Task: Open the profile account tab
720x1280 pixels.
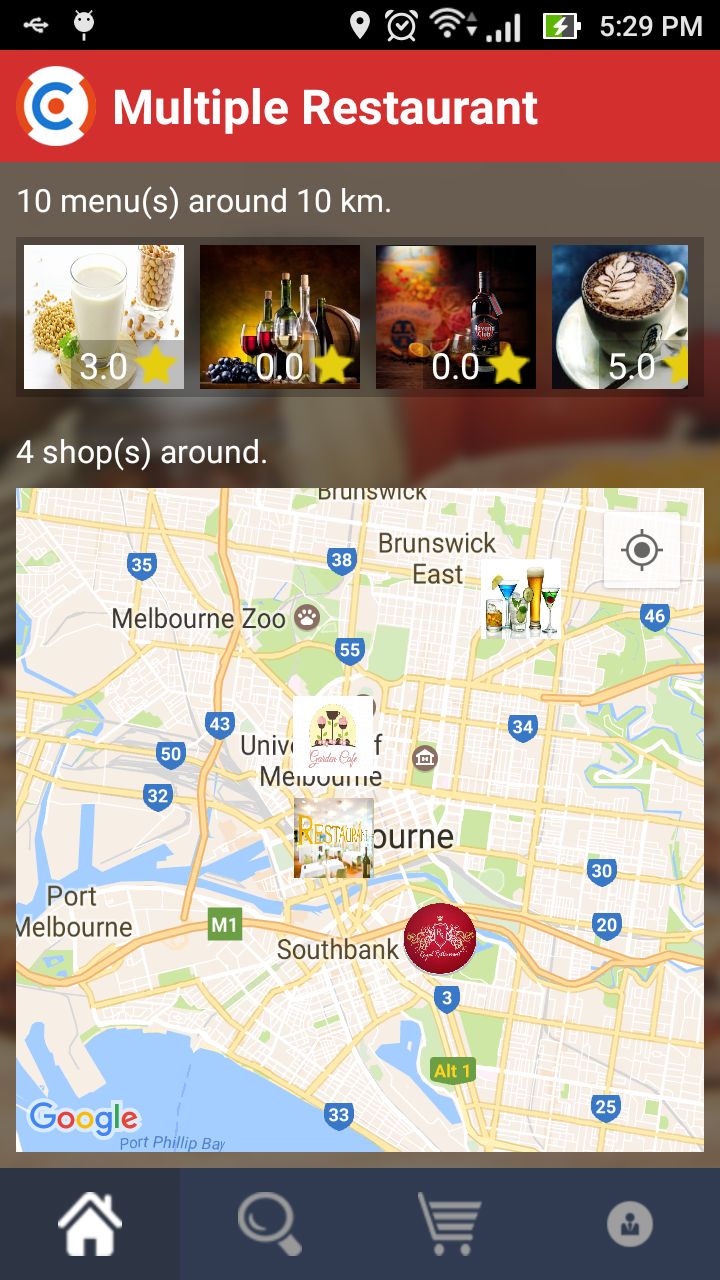Action: click(630, 1224)
